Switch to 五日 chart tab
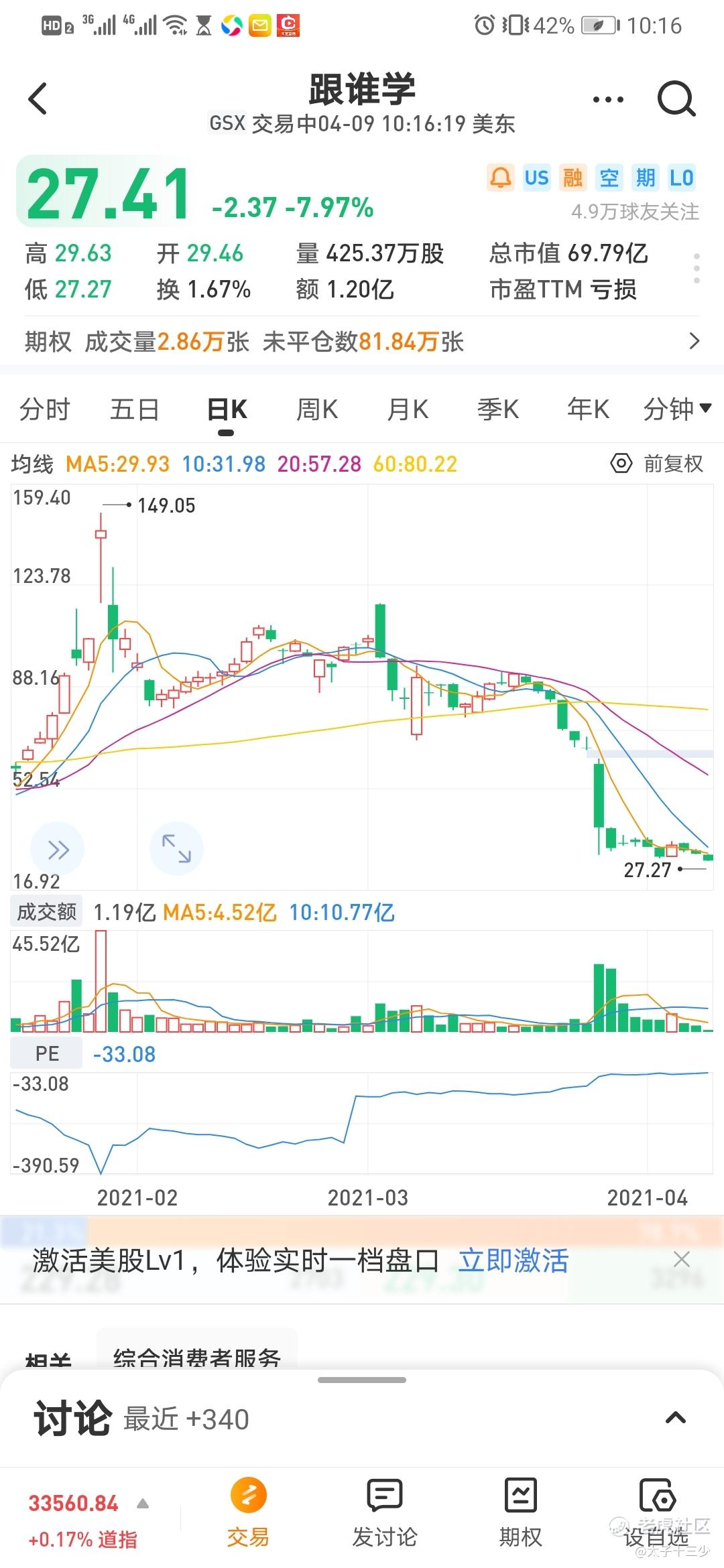The image size is (724, 1568). point(134,409)
